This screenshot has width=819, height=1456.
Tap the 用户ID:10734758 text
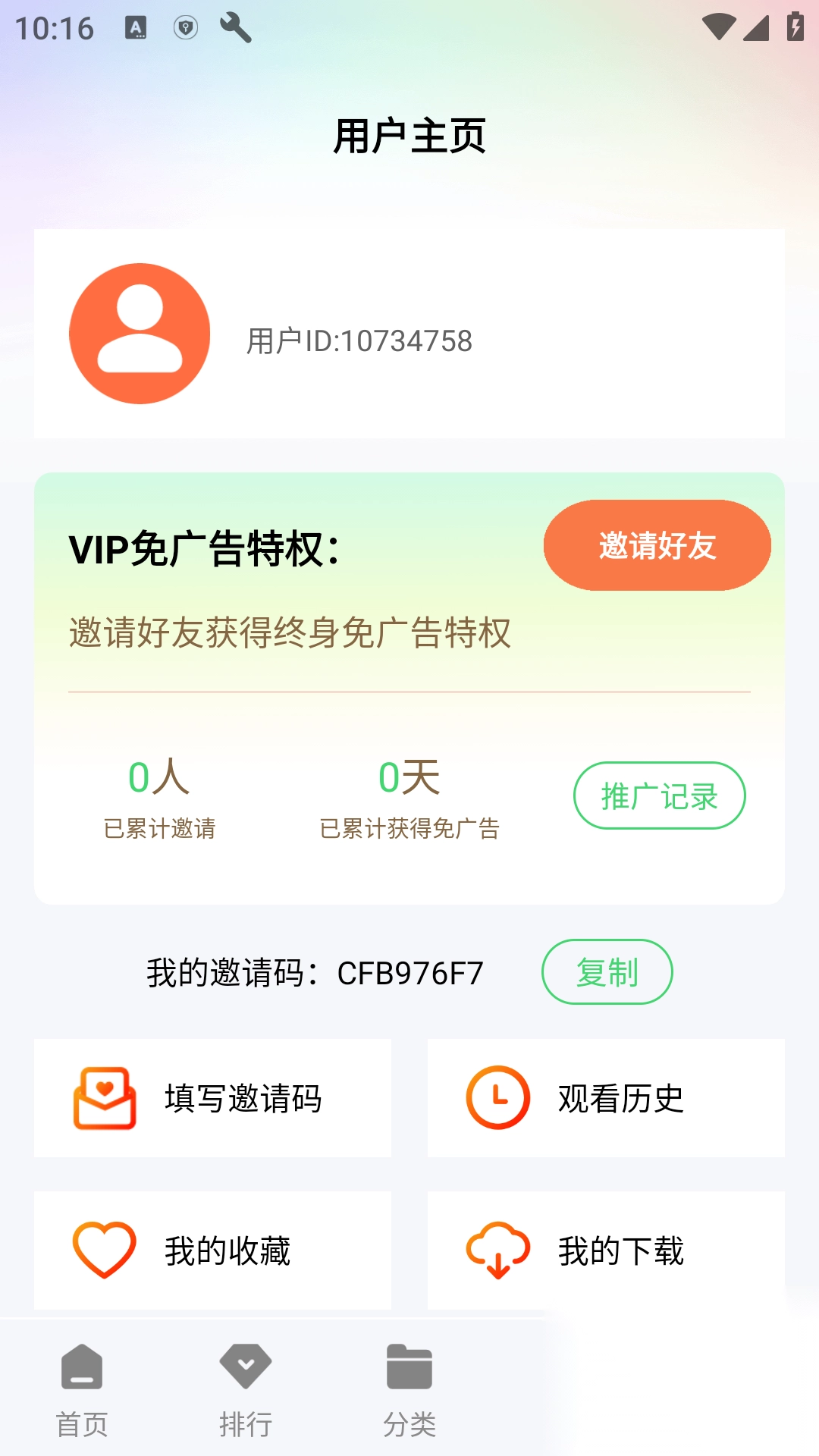coord(359,340)
